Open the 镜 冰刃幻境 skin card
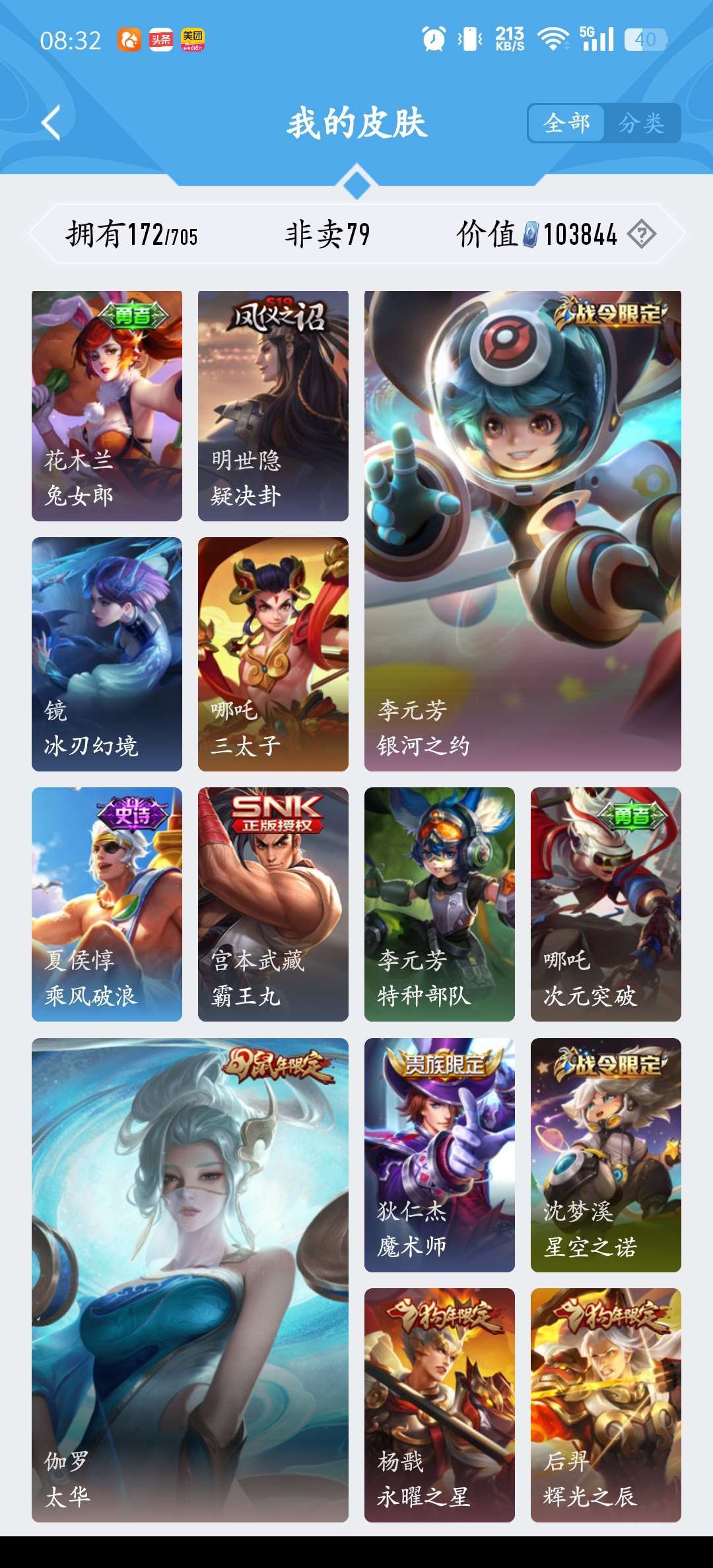This screenshot has width=713, height=1568. (x=107, y=654)
